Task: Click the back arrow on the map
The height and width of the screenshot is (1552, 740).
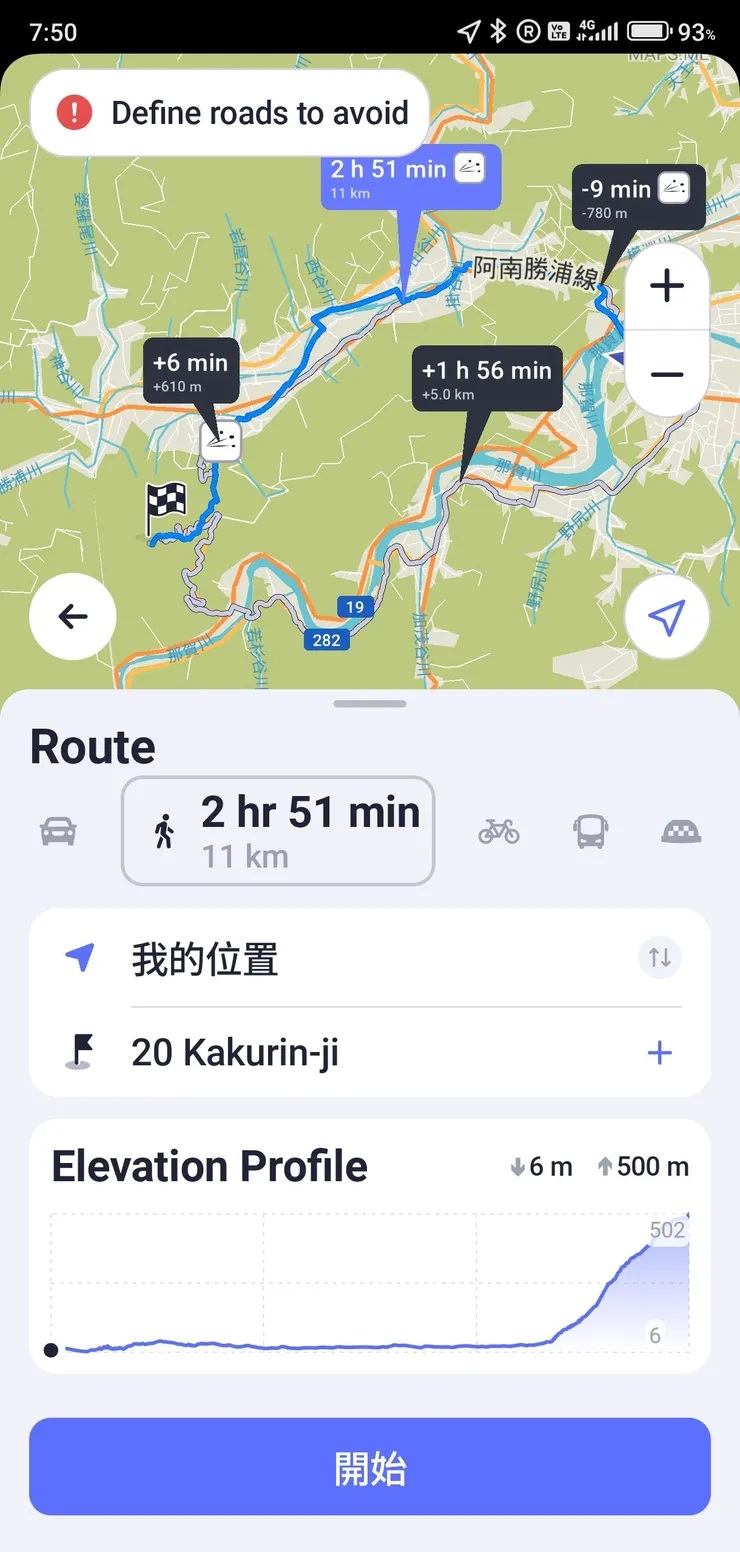Action: tap(72, 617)
